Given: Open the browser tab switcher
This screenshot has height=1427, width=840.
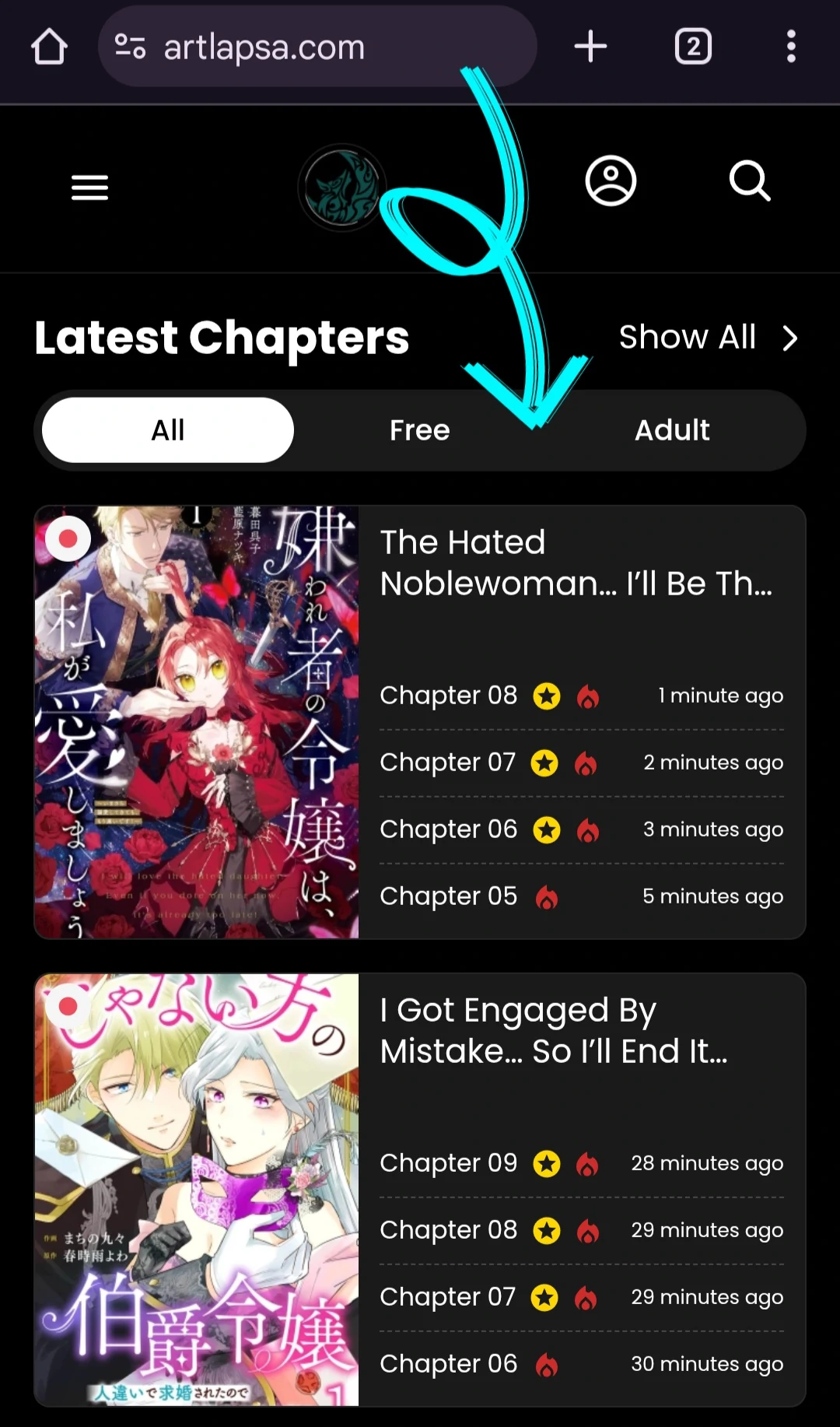Looking at the screenshot, I should click(x=693, y=47).
